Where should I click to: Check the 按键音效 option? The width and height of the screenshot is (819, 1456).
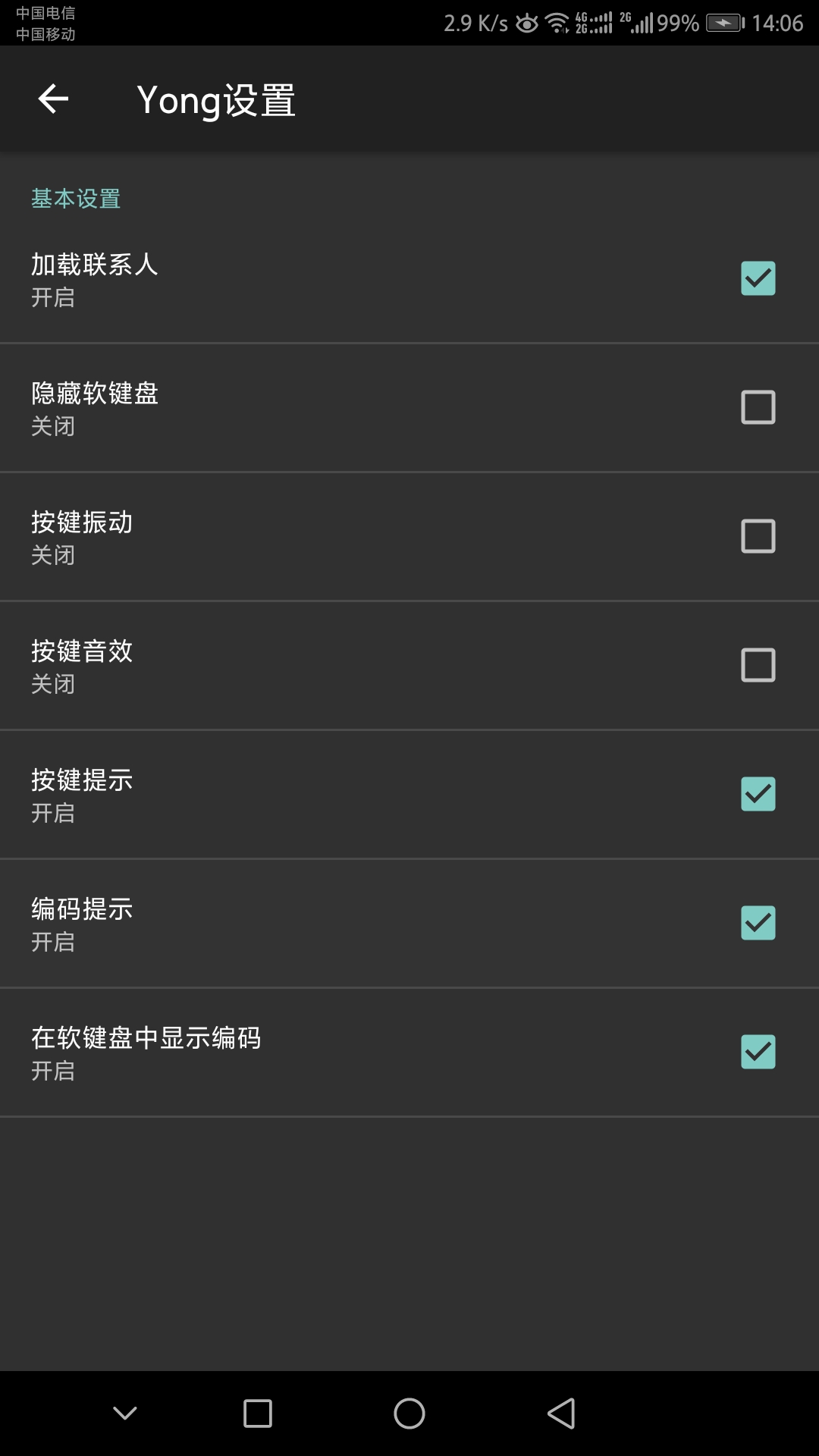(758, 665)
